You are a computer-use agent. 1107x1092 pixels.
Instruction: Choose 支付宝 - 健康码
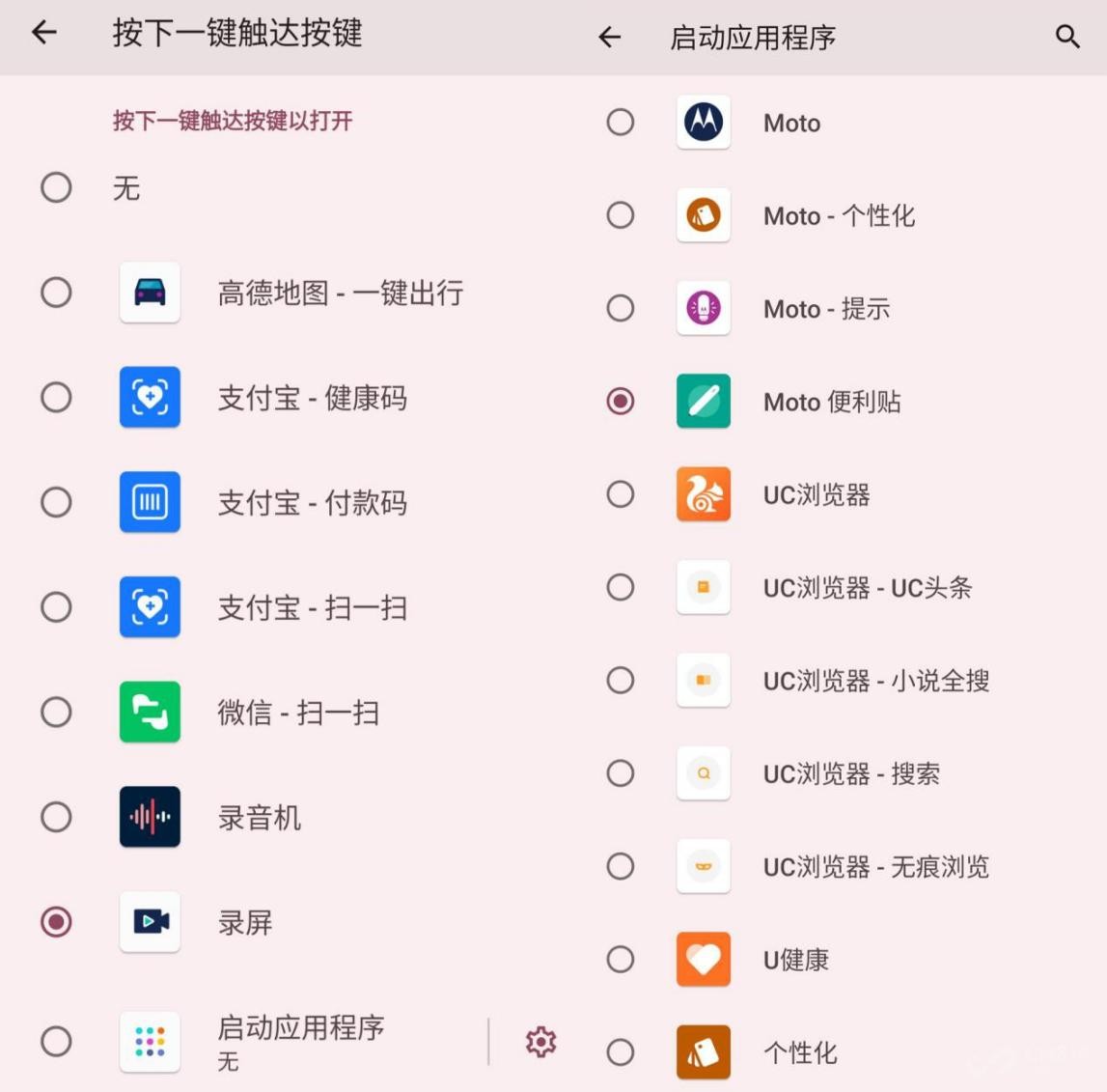click(56, 398)
